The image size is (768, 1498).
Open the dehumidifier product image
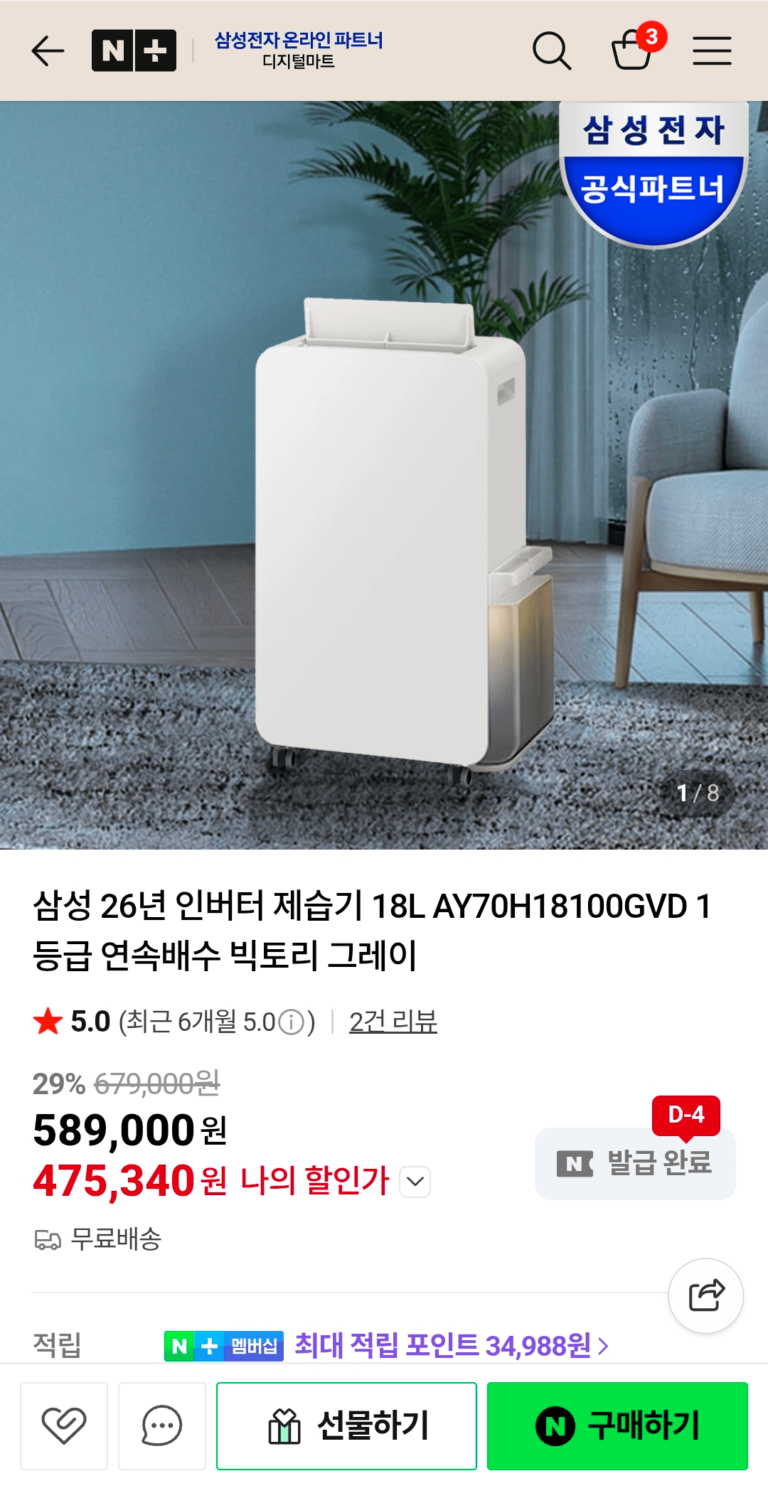[x=384, y=475]
